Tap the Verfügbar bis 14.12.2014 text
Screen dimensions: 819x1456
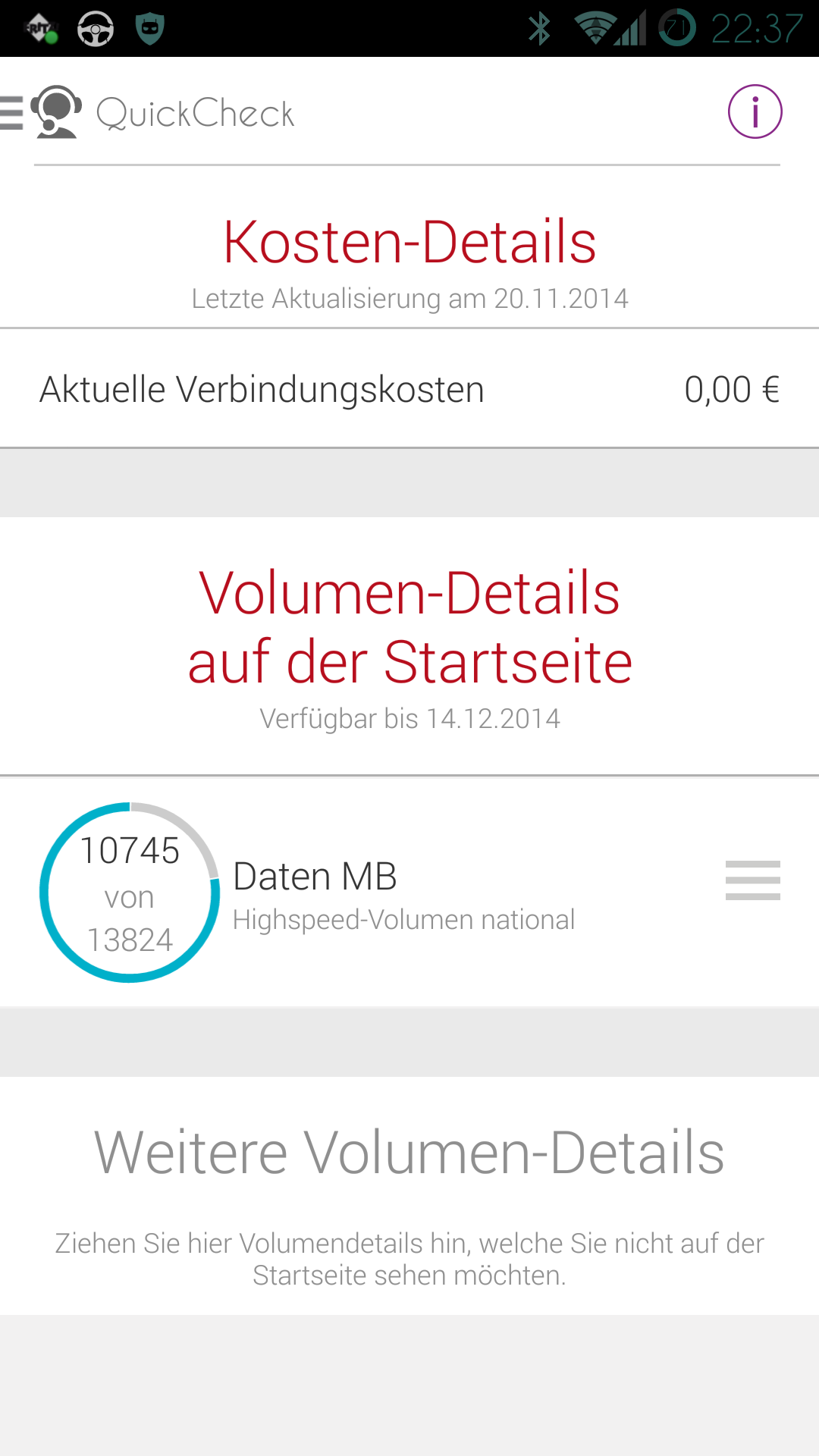[409, 719]
